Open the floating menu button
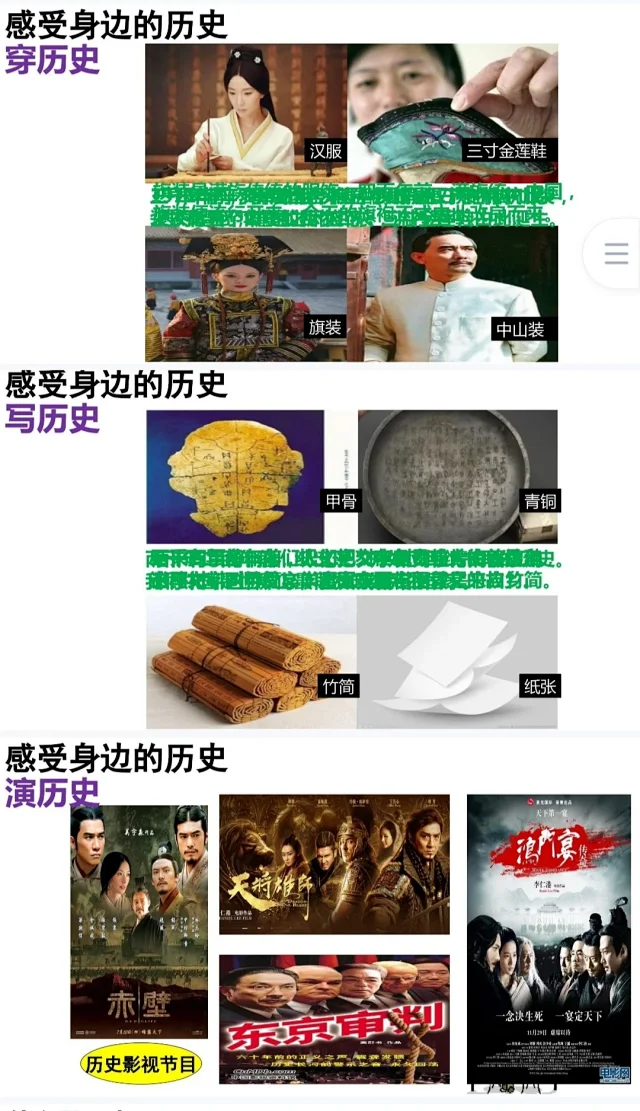 click(616, 253)
